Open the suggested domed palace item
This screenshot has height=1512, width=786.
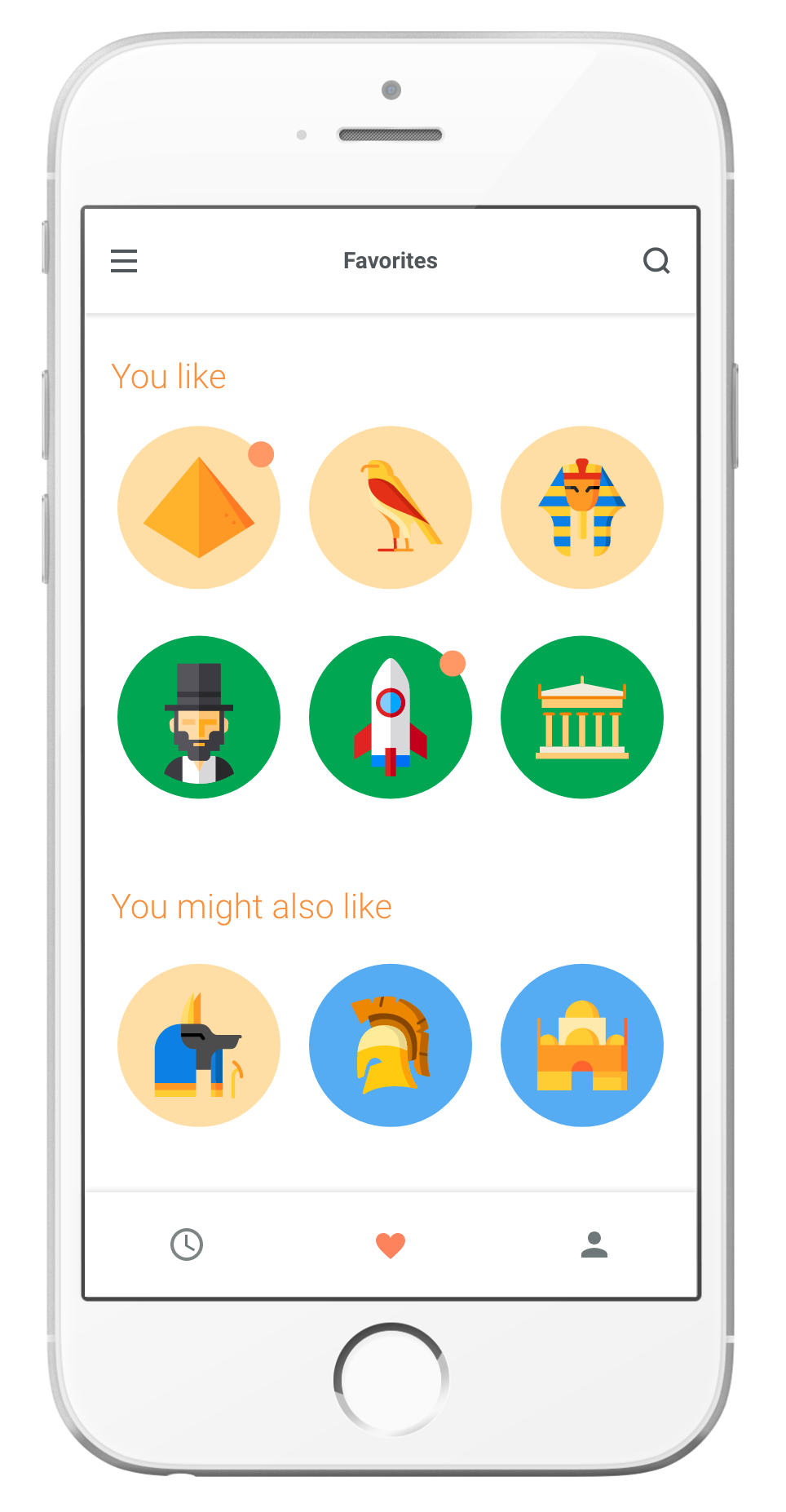click(x=582, y=1046)
